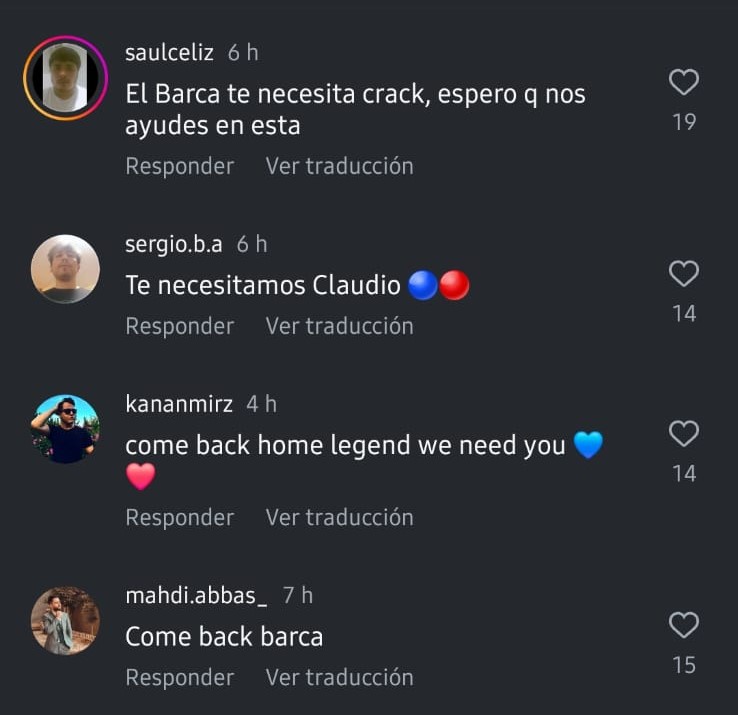Like mahdi.abbas_'s comment
The image size is (738, 715).
pyautogui.click(x=683, y=625)
